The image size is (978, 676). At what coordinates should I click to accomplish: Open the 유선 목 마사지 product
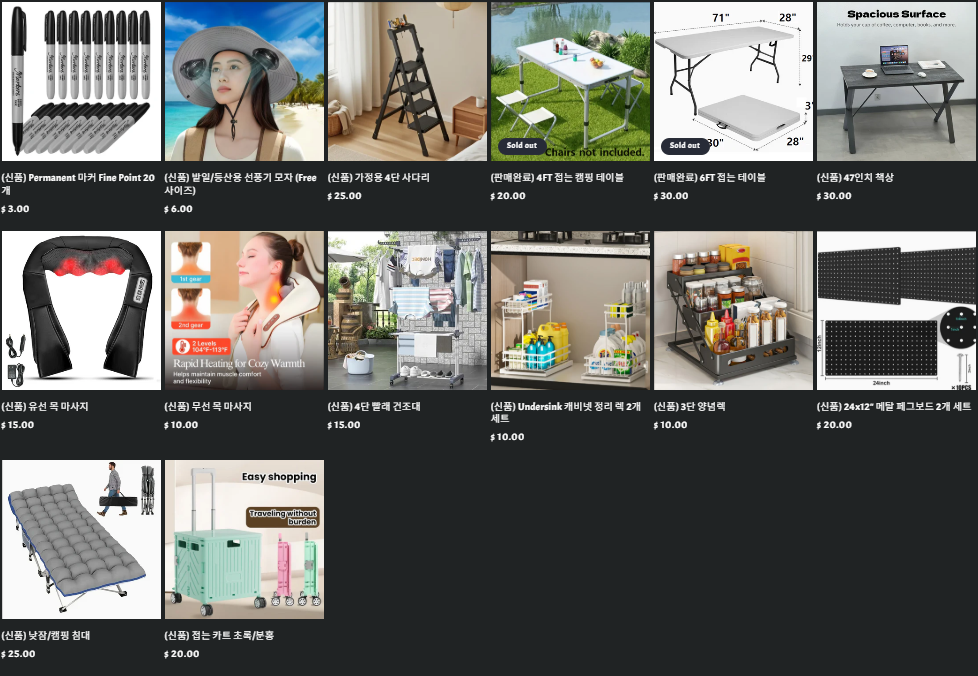(x=80, y=311)
